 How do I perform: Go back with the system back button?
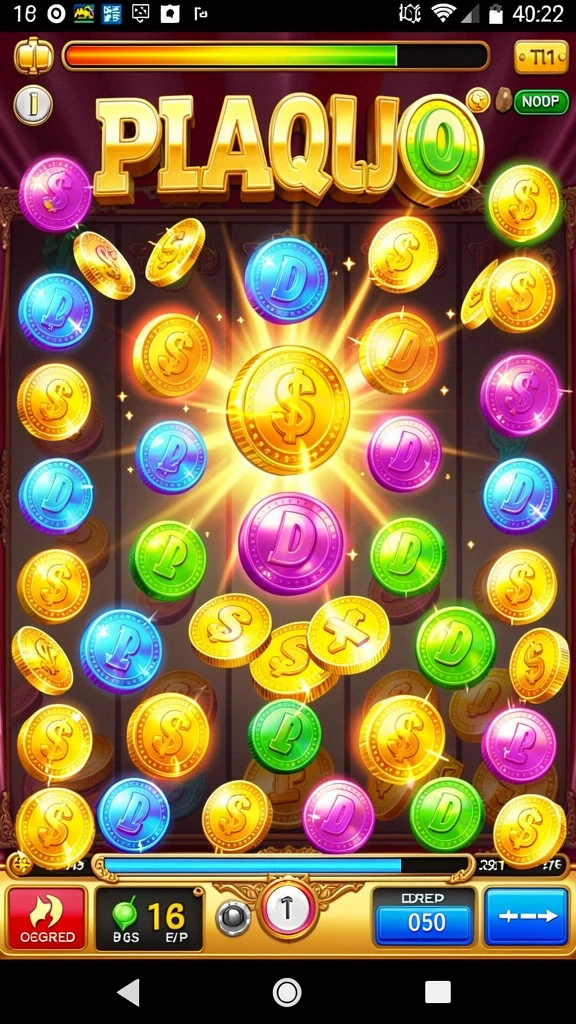pos(129,992)
